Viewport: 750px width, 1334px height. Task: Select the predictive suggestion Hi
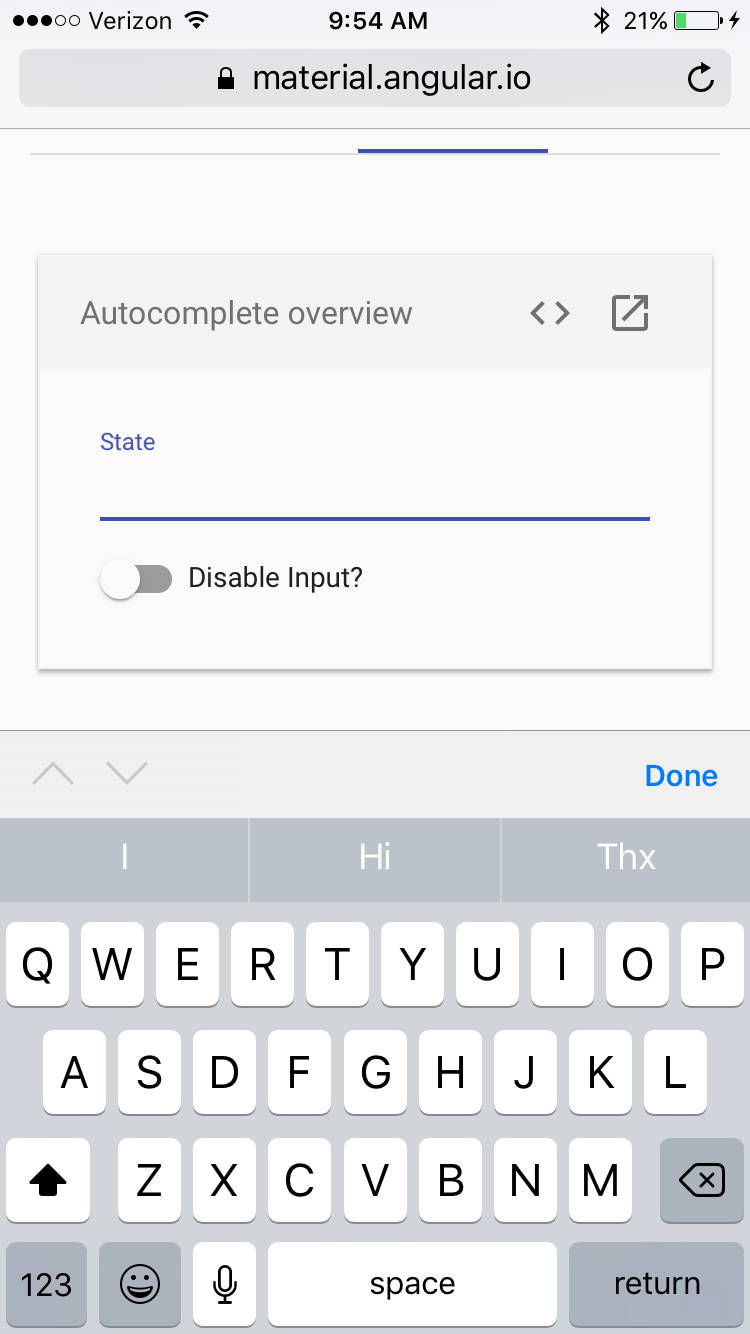coord(374,858)
